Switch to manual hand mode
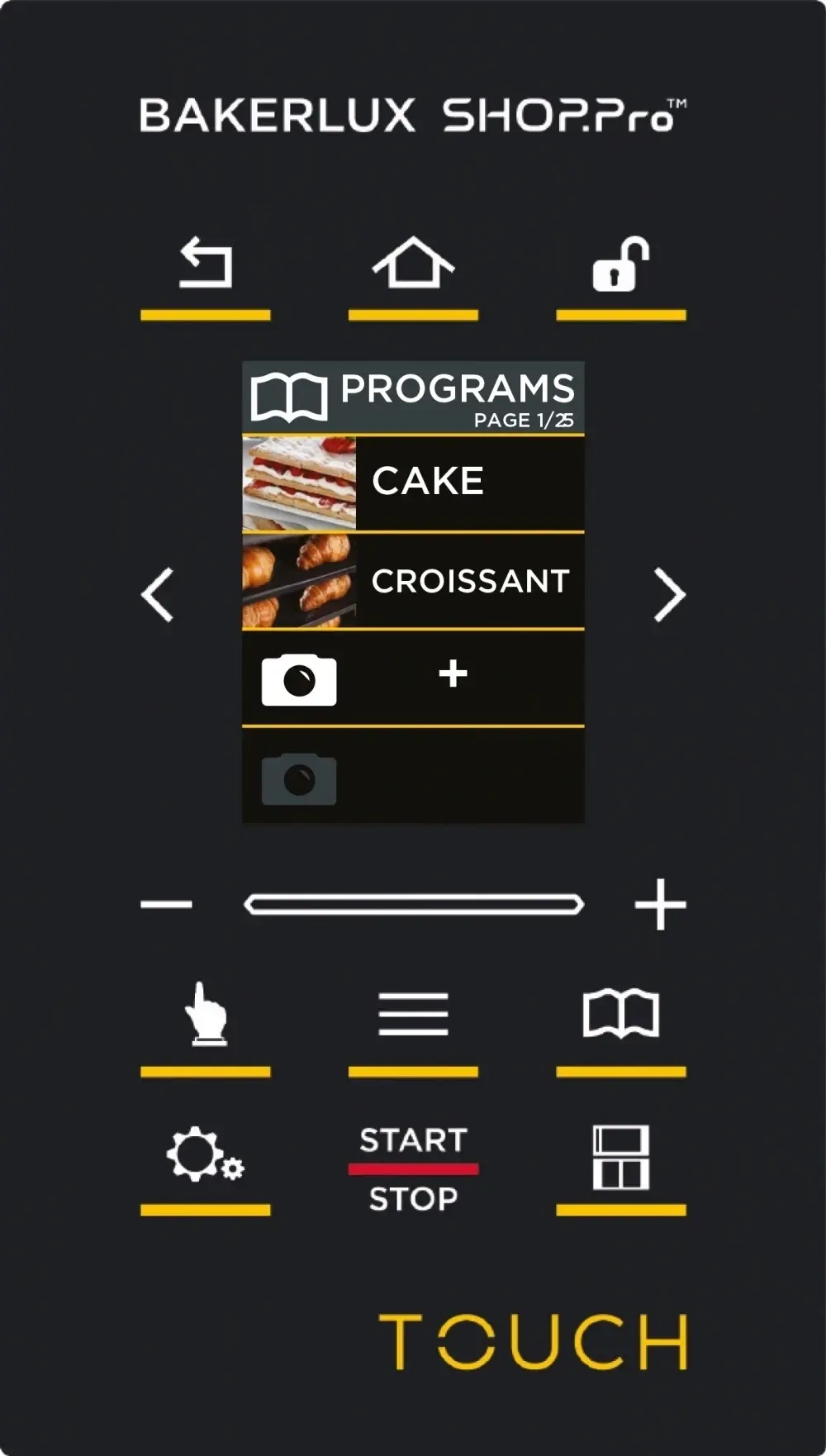Viewport: 826px width, 1456px height. click(x=206, y=1016)
